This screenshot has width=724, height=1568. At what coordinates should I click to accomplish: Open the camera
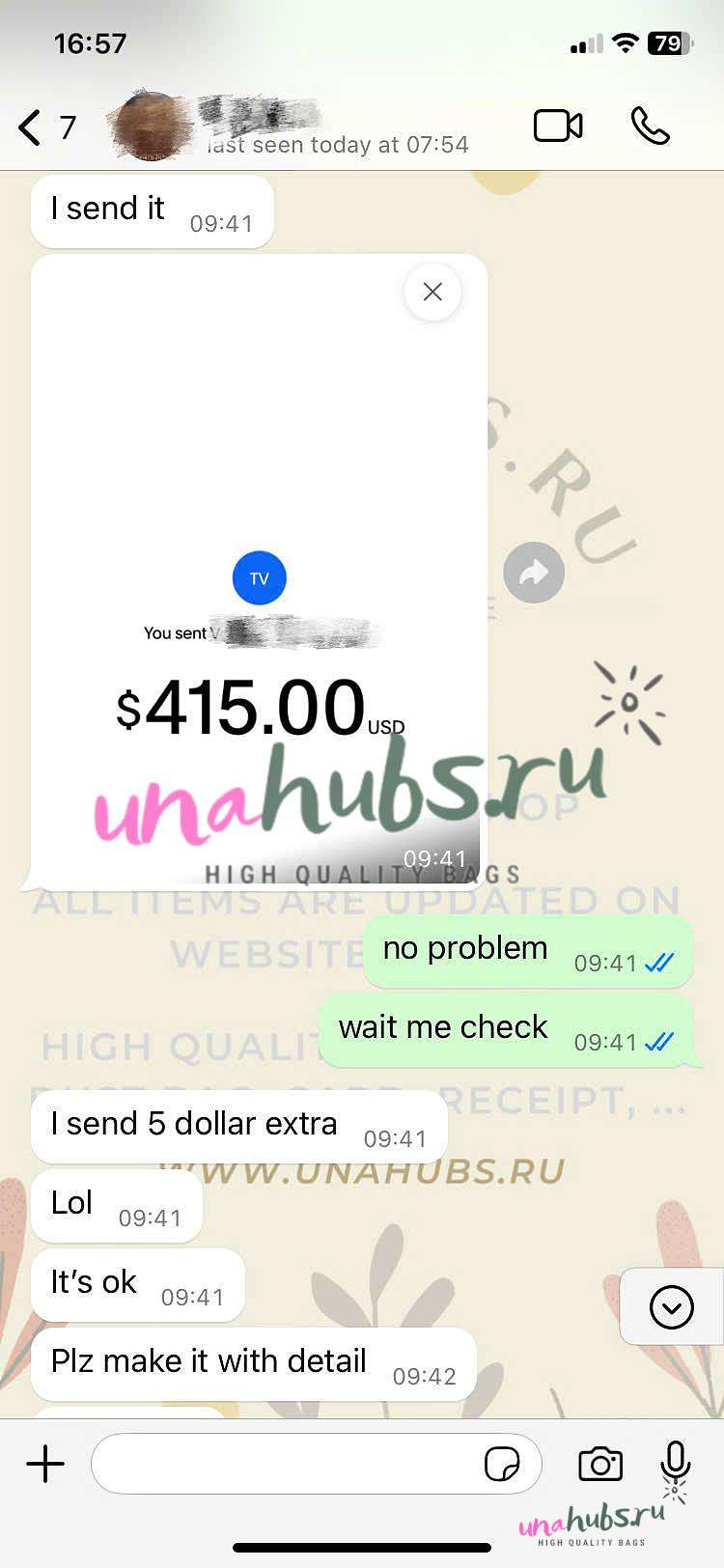click(600, 1464)
